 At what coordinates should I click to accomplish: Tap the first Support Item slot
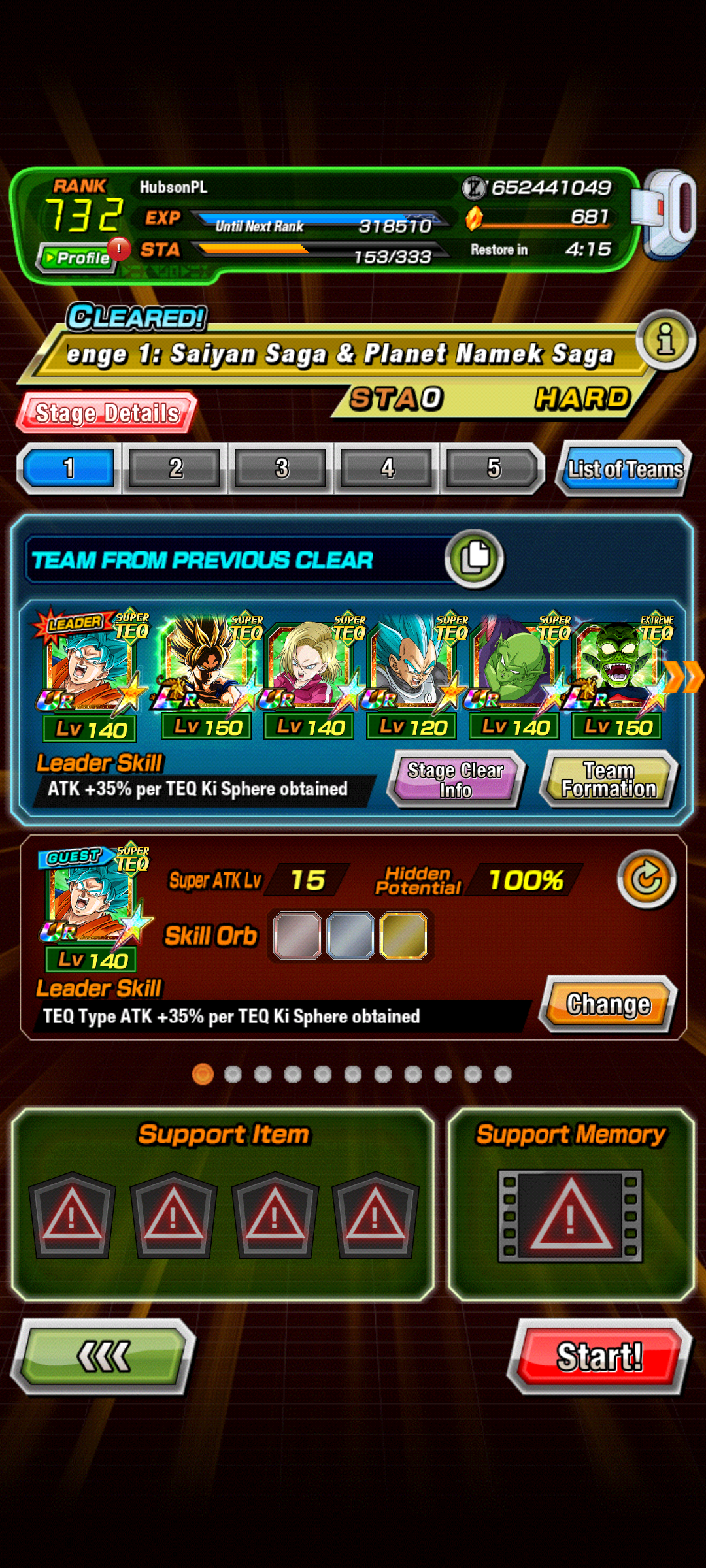[x=72, y=1215]
